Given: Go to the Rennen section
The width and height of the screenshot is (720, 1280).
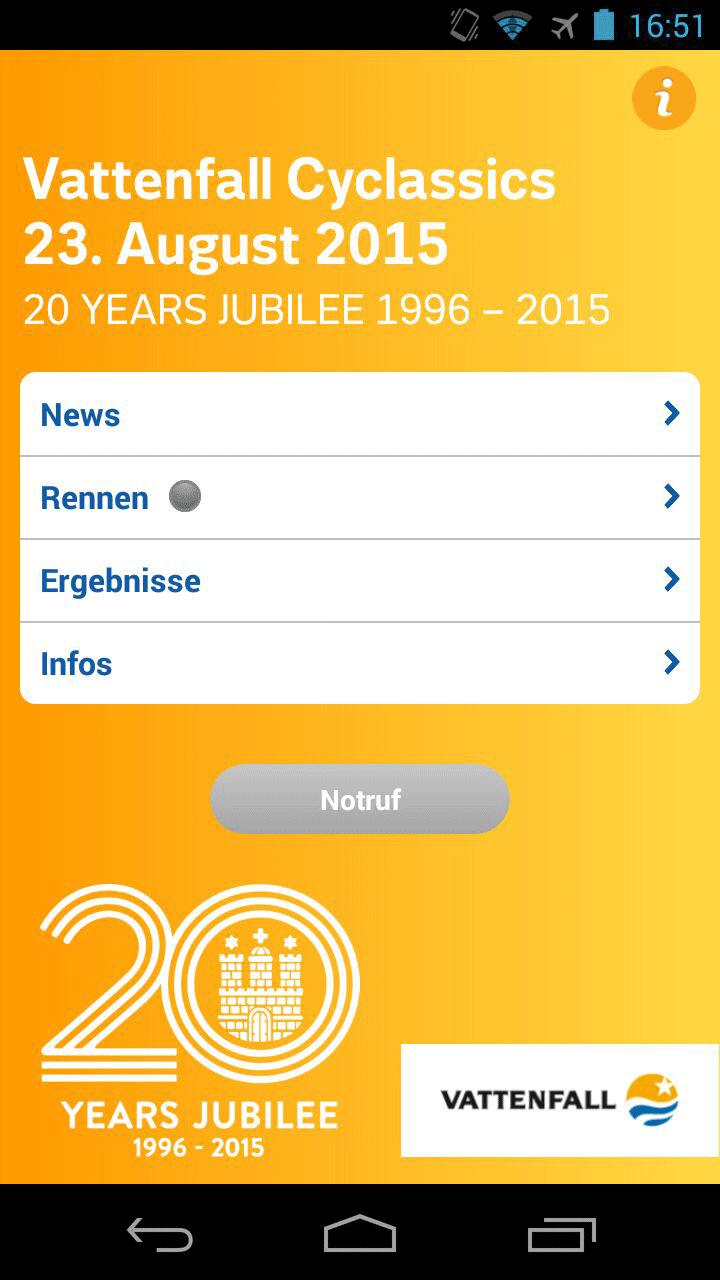Looking at the screenshot, I should (x=360, y=498).
